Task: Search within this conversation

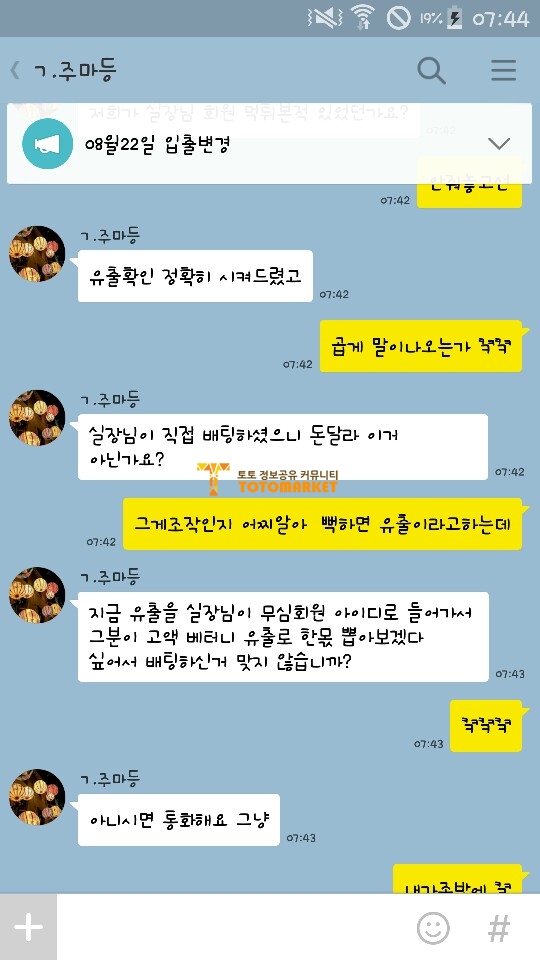Action: coord(431,71)
